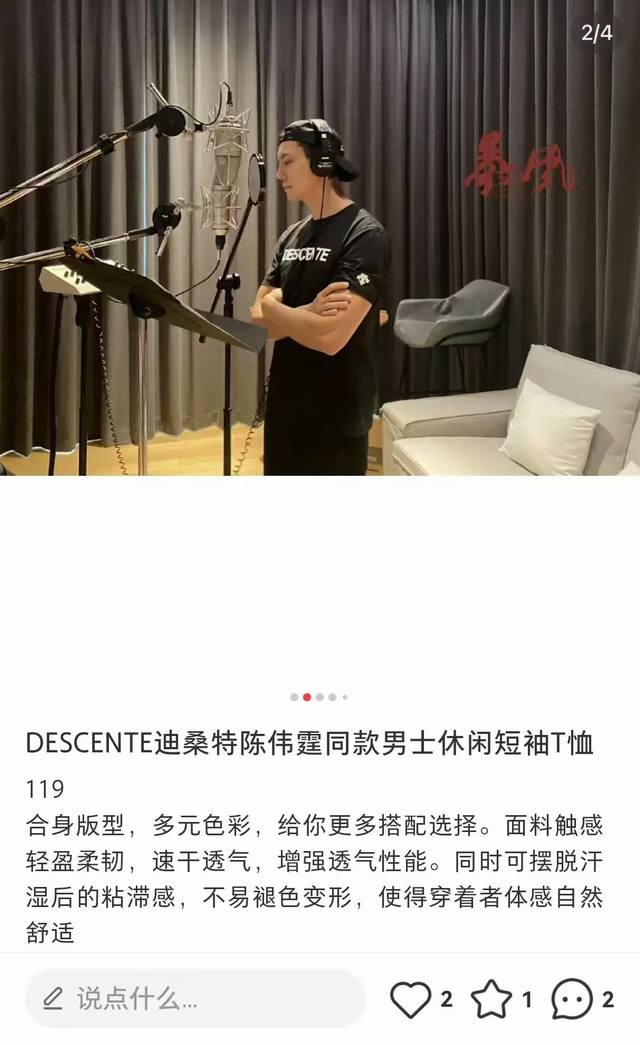Save this post with the star icon

(490, 999)
